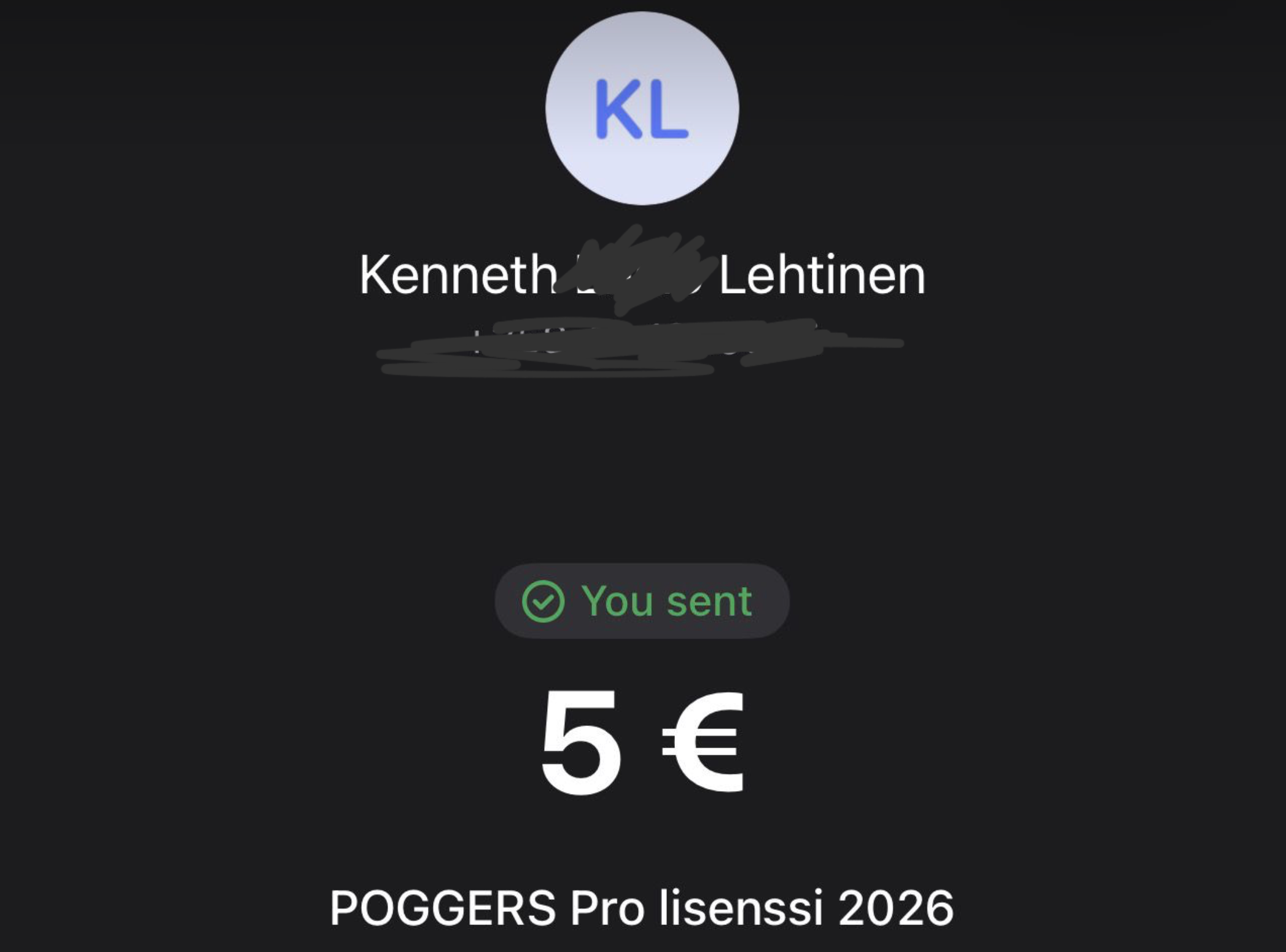Open Kenneth Lehtinen's KL profile avatar
This screenshot has width=1286, height=952.
[642, 108]
